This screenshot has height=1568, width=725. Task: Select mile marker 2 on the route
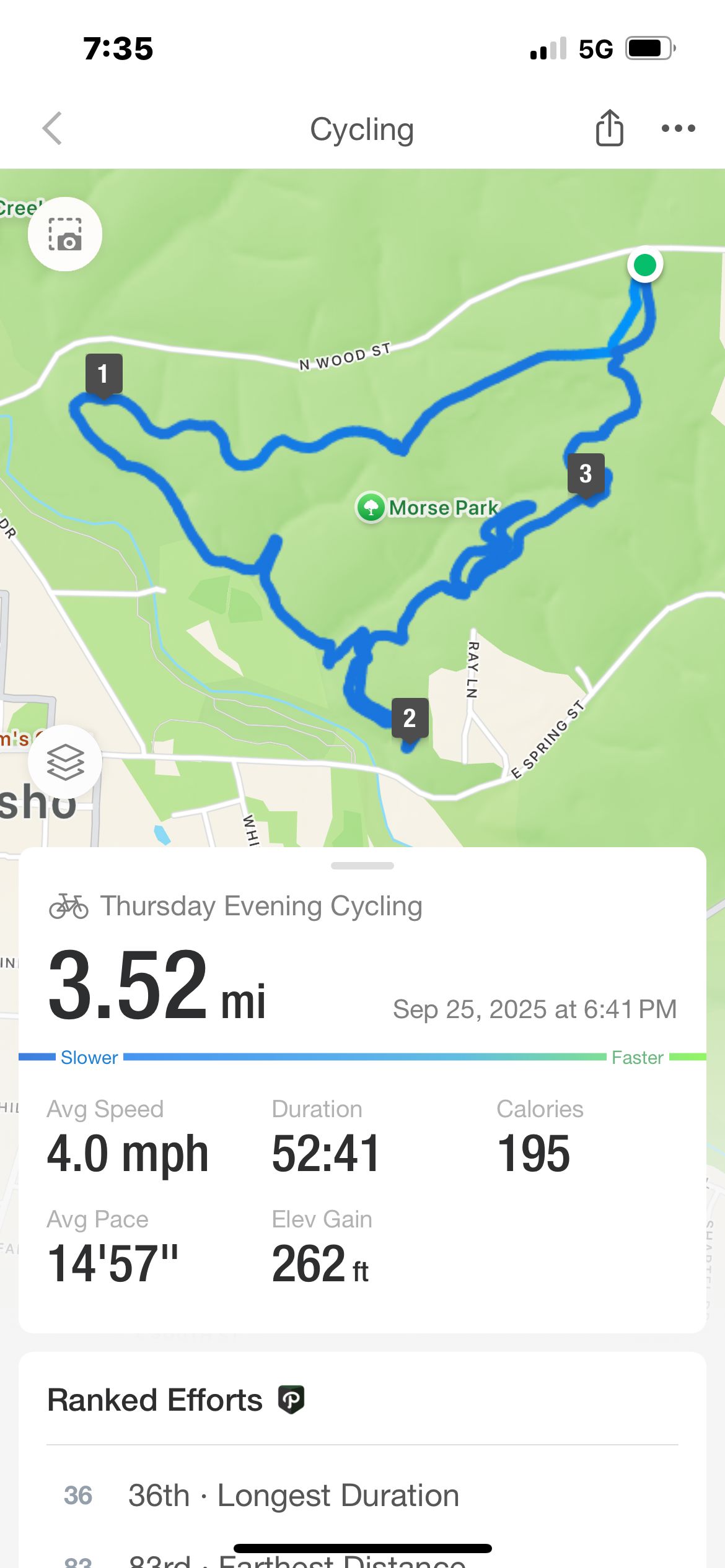[x=410, y=720]
